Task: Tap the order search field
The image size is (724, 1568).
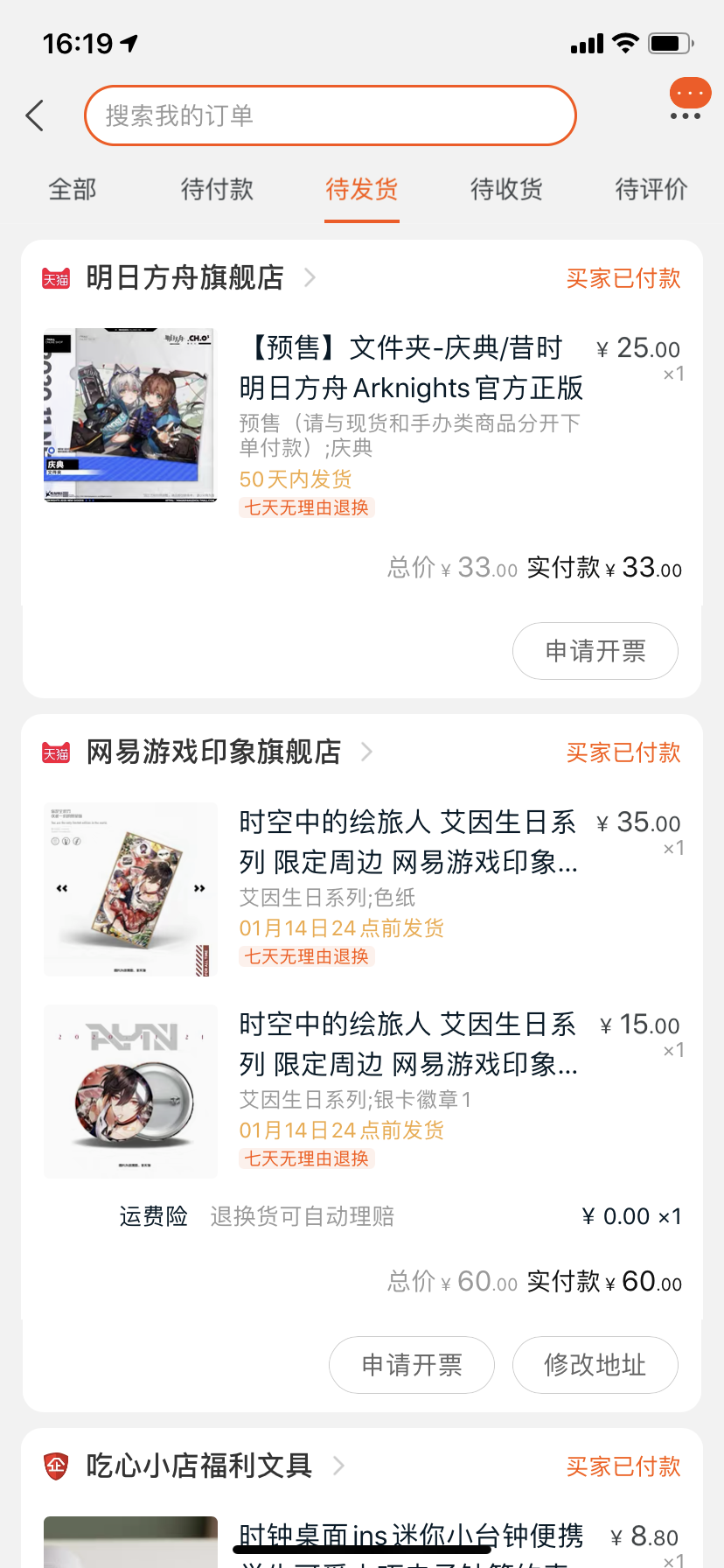Action: [x=331, y=115]
